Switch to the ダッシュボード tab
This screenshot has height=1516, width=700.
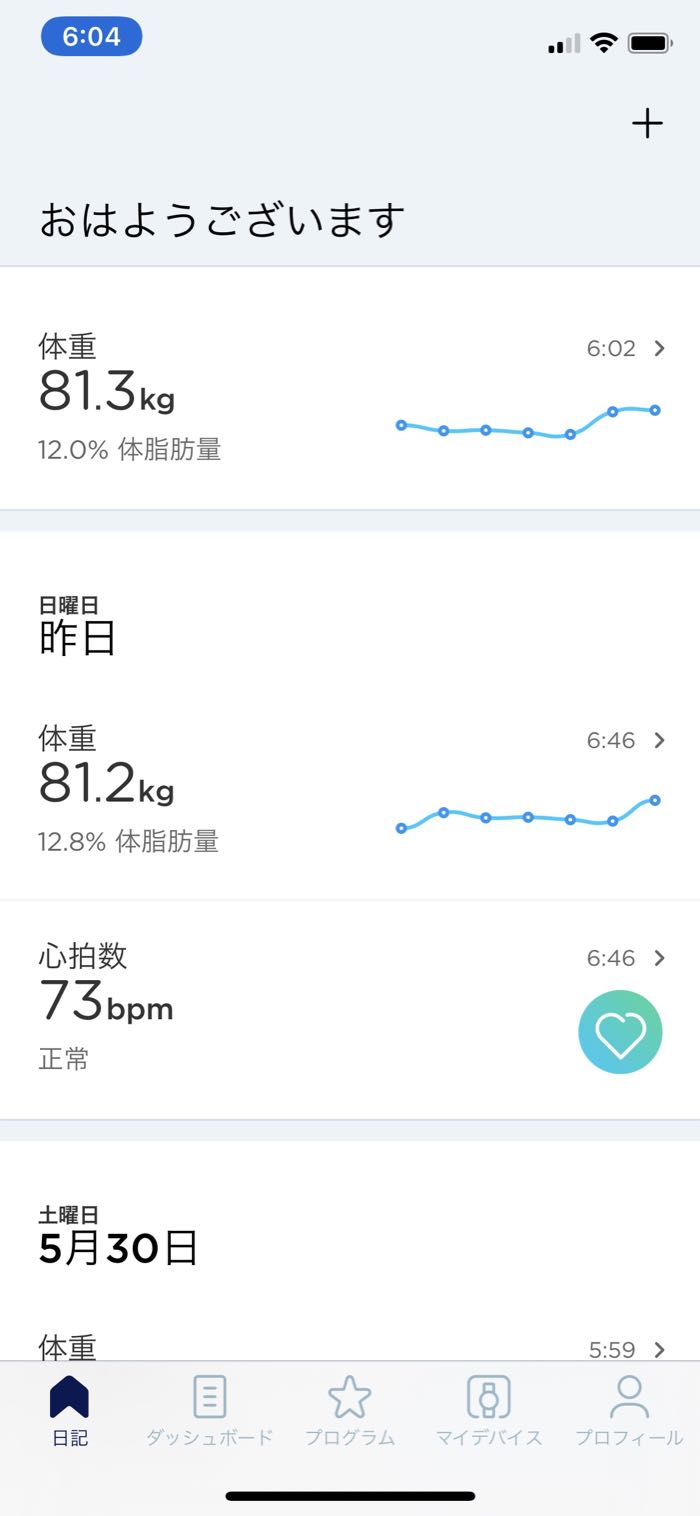pos(209,1411)
